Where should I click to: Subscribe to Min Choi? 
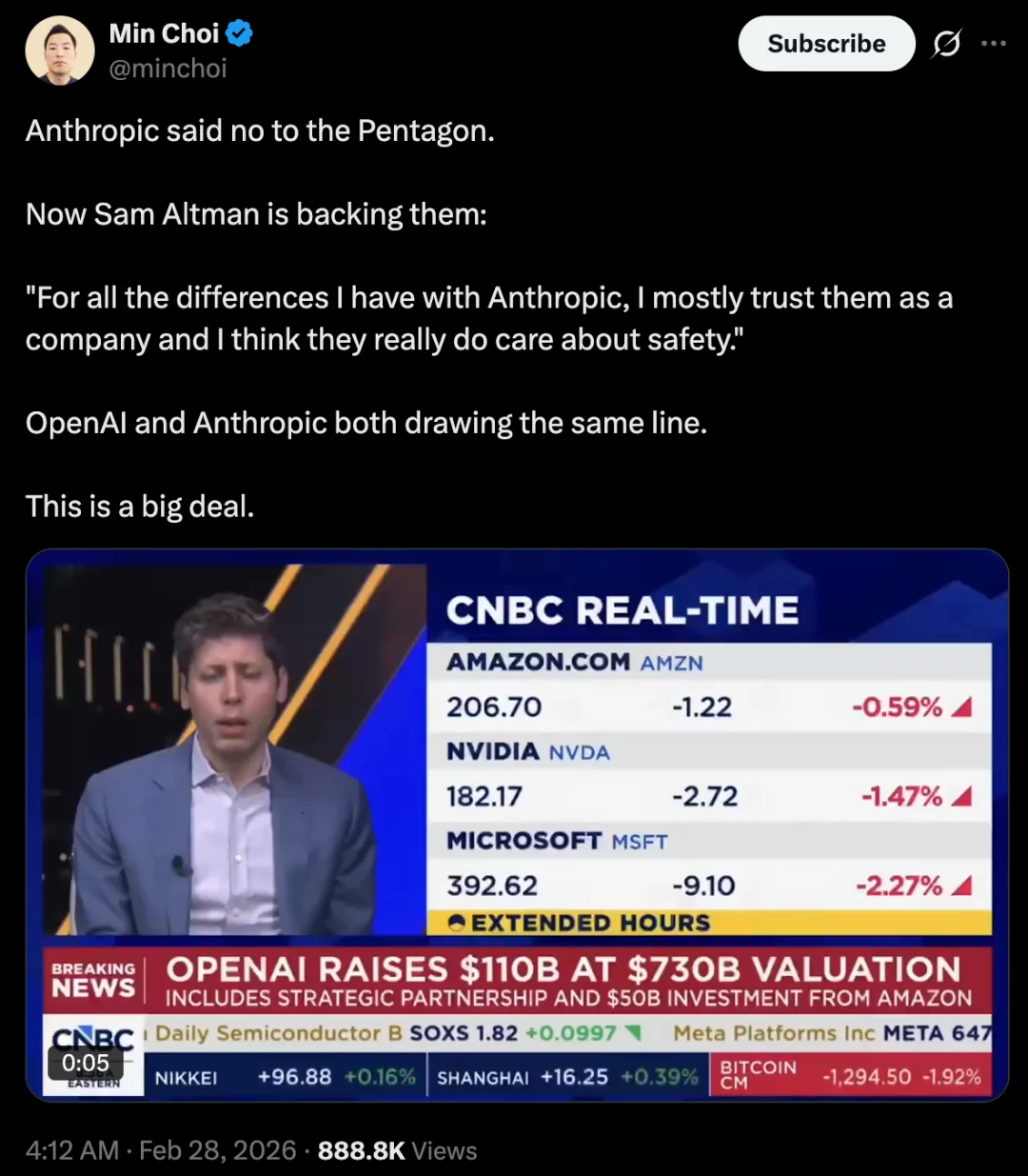[825, 43]
